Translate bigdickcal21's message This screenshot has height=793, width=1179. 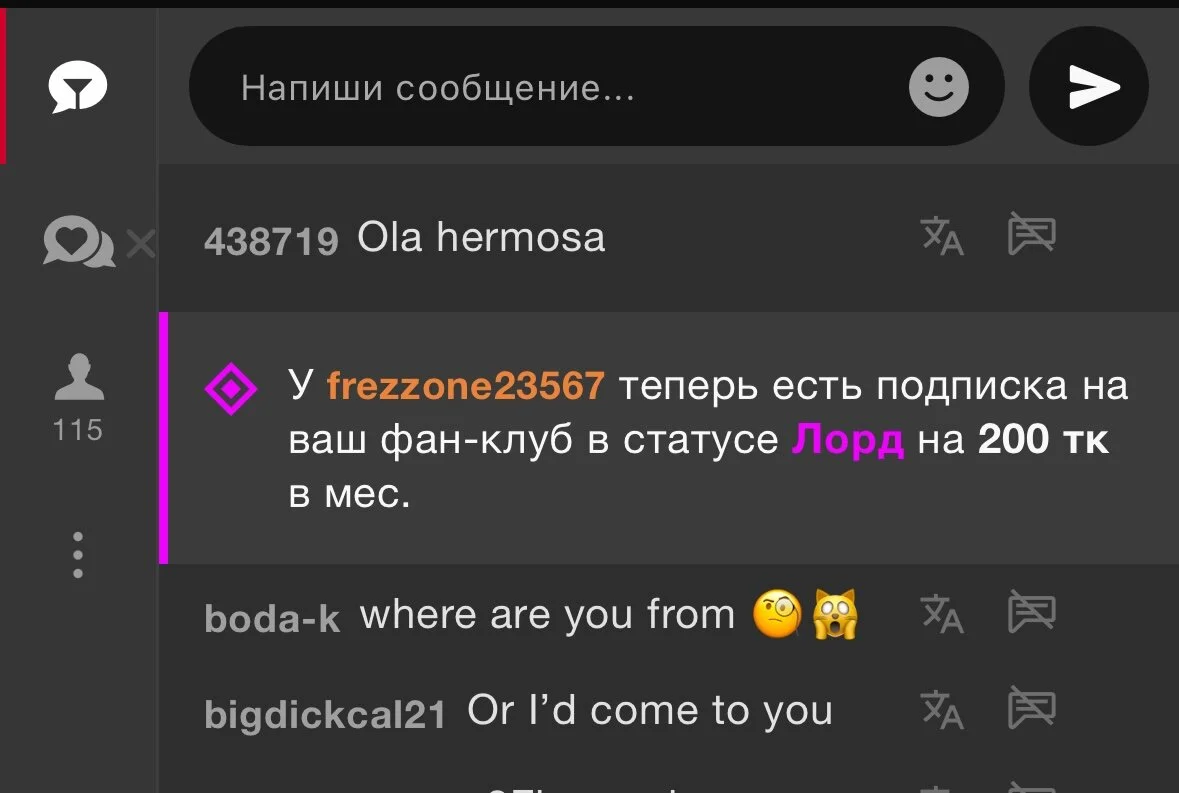pyautogui.click(x=941, y=709)
